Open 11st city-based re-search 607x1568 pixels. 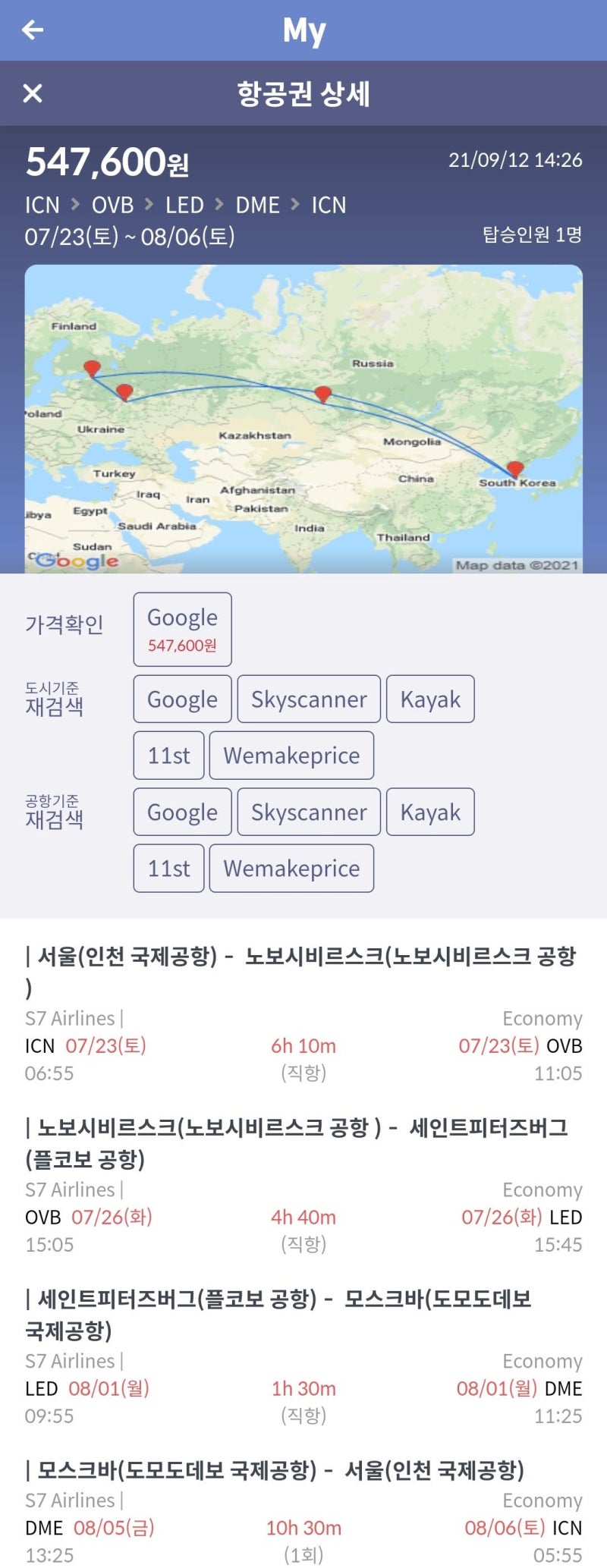click(x=168, y=755)
